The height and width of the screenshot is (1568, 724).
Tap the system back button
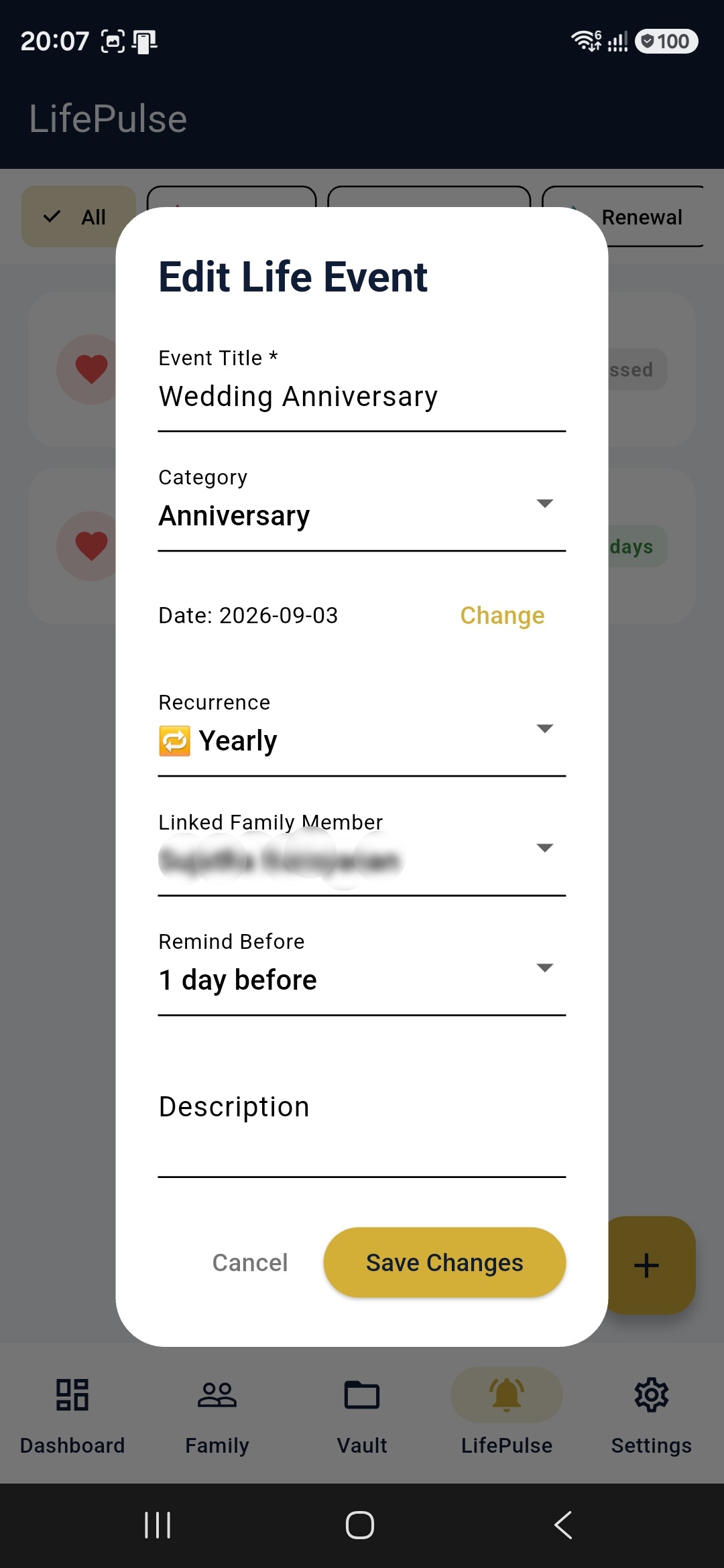[x=564, y=1524]
